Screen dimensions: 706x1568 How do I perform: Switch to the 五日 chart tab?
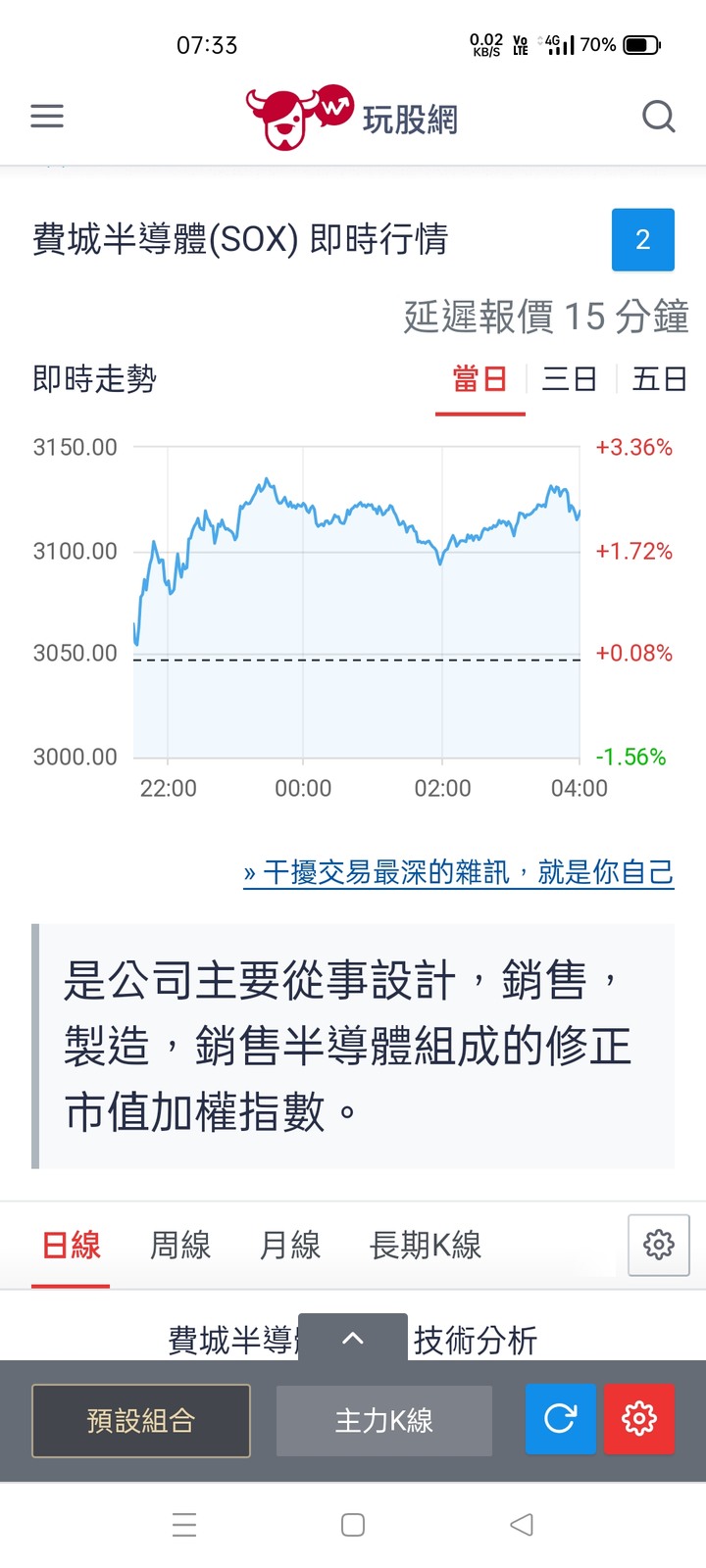pos(659,379)
